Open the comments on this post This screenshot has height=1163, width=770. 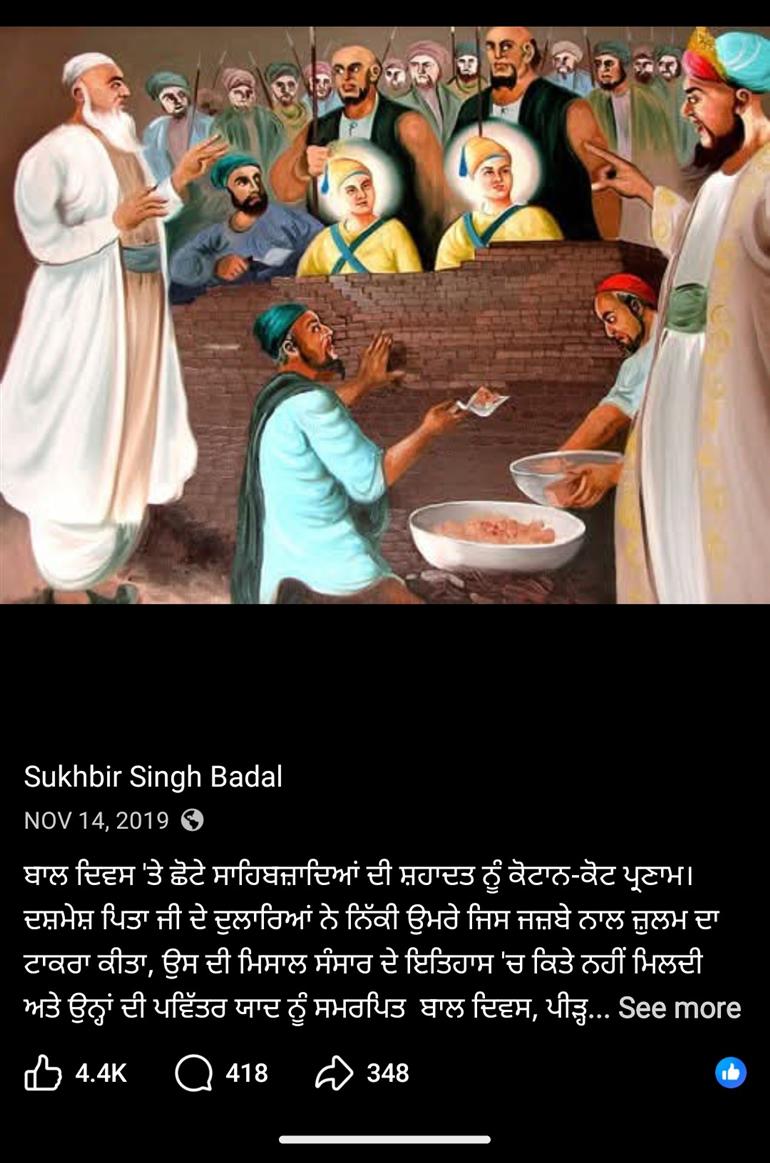(194, 1073)
